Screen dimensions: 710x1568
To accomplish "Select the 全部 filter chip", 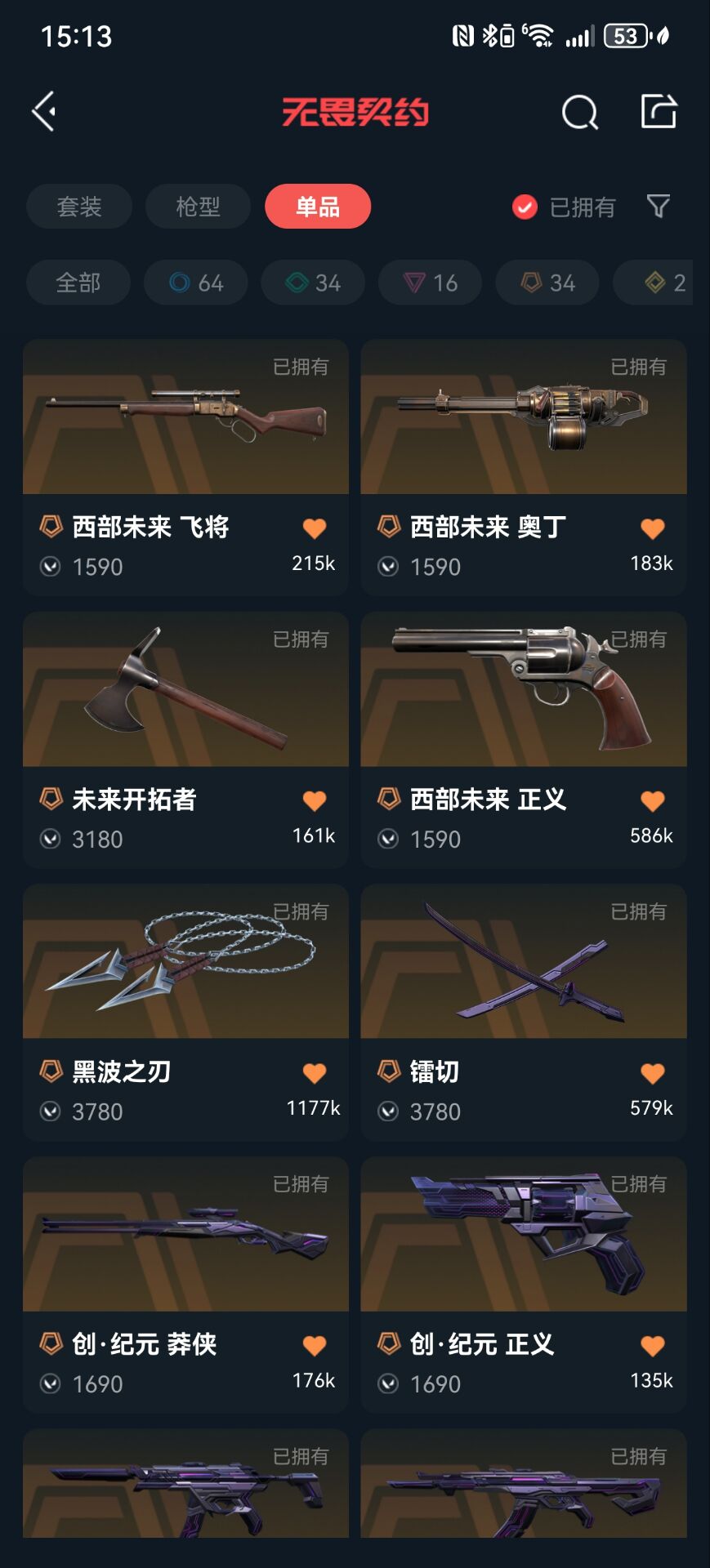I will point(78,283).
